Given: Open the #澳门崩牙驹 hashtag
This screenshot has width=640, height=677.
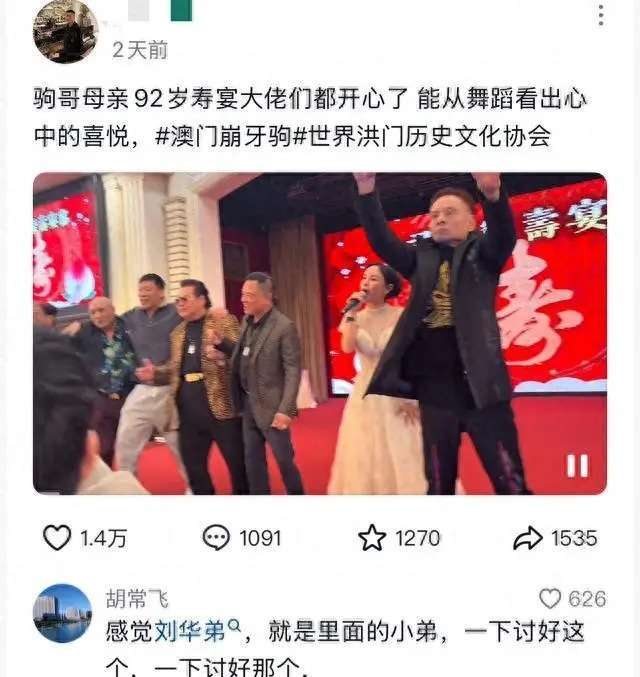Looking at the screenshot, I should pos(210,137).
